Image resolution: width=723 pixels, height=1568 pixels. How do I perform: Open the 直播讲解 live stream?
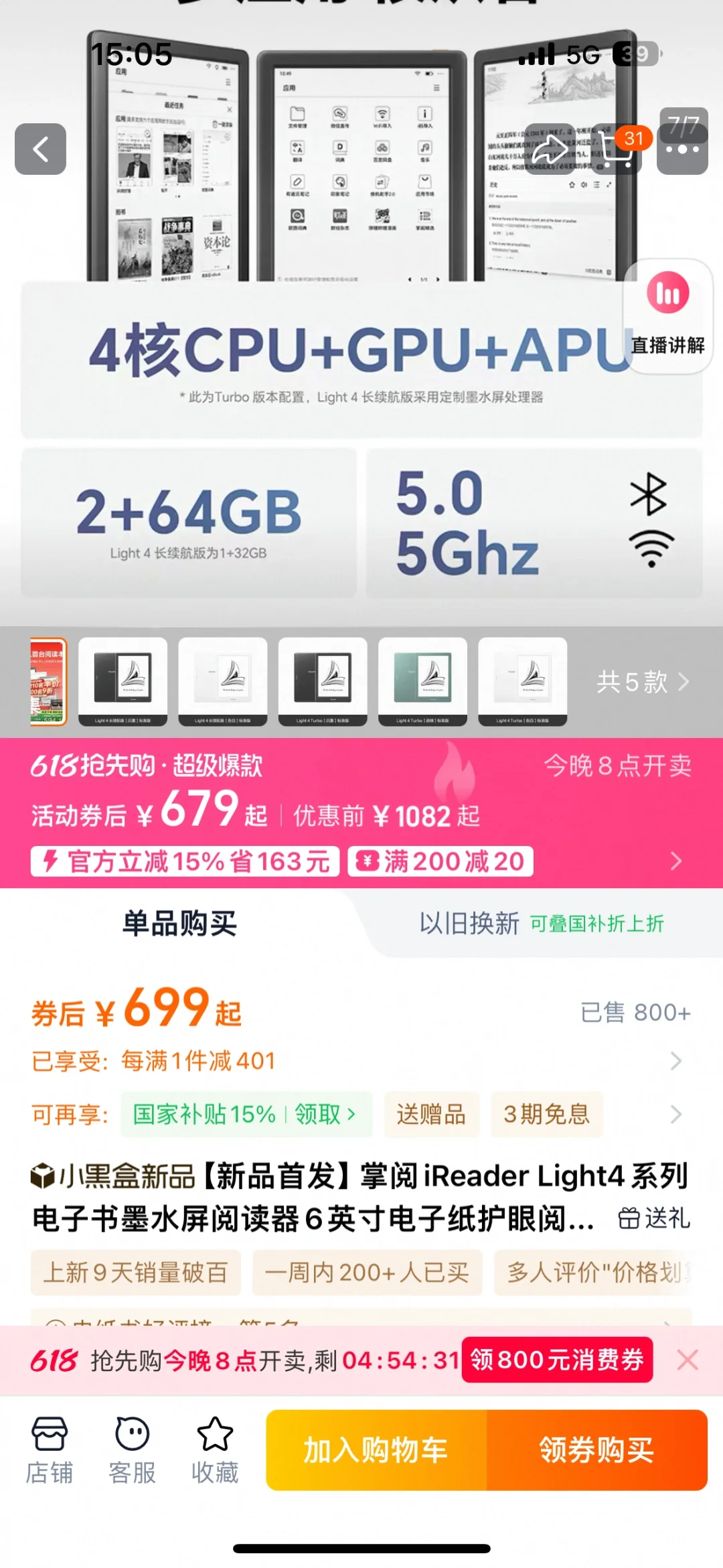click(x=667, y=316)
